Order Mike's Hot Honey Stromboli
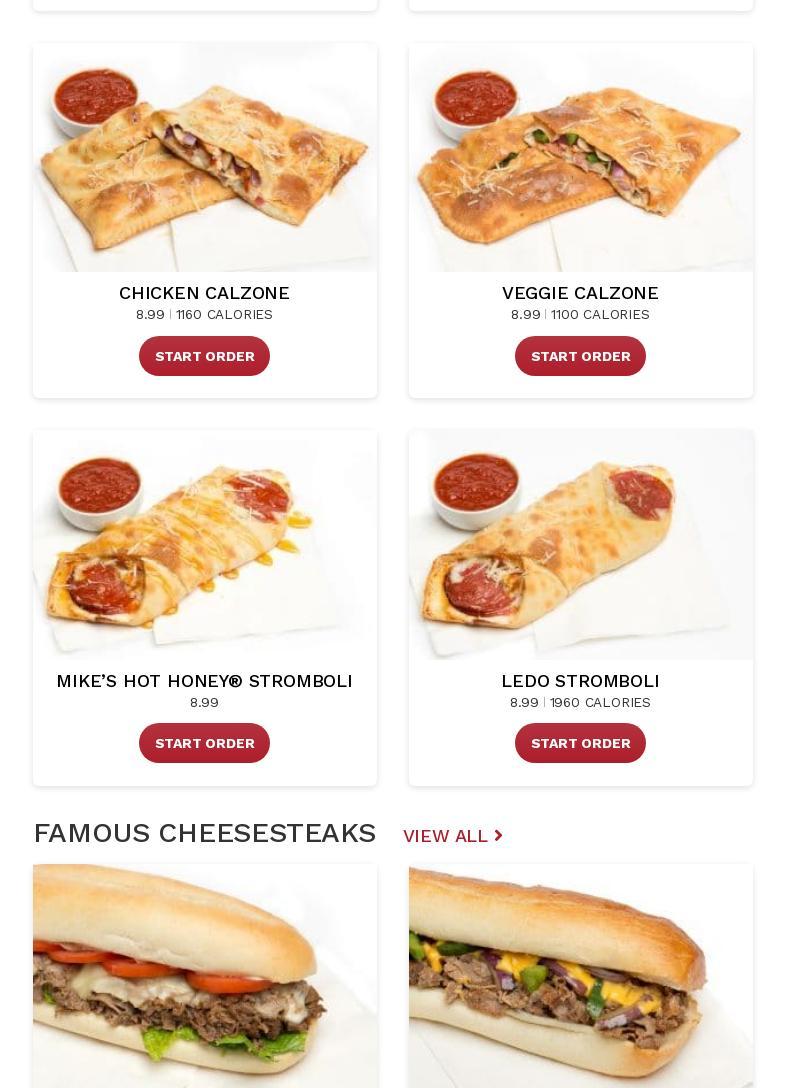Screen dimensions: 785x1088 204,743
